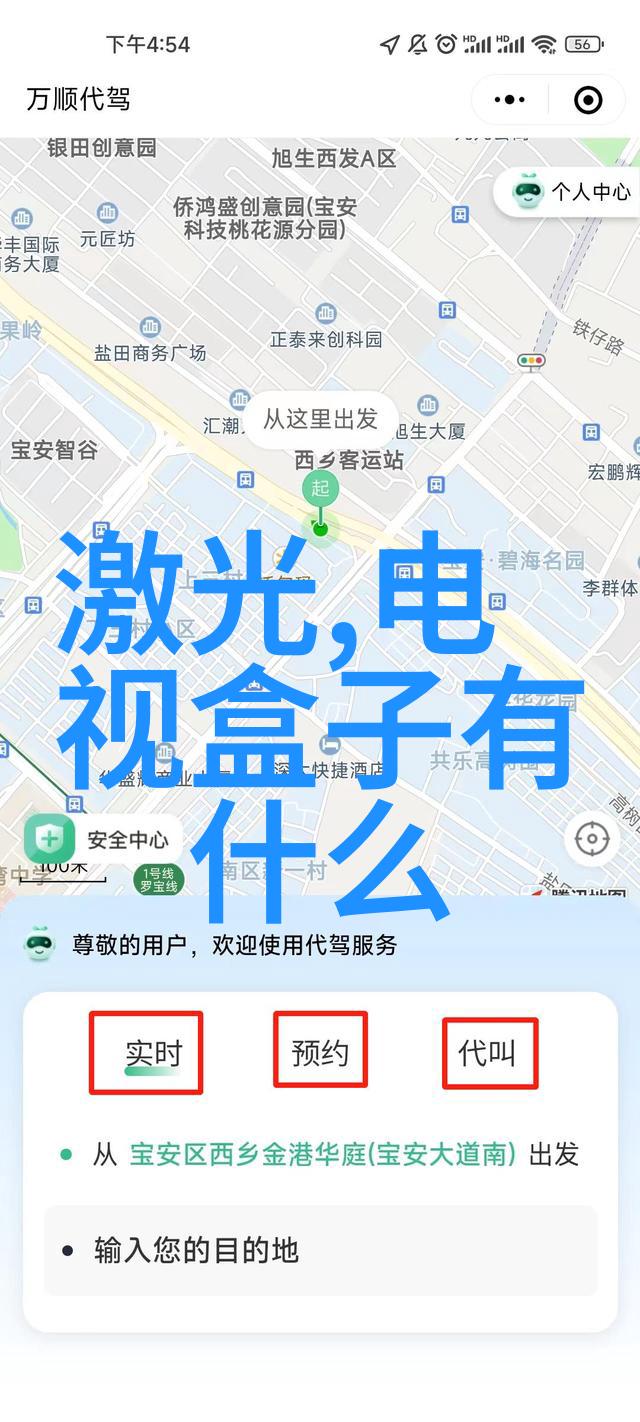The height and width of the screenshot is (1422, 640).
Task: Tap 输入您的目的地 destination field
Action: (320, 1250)
